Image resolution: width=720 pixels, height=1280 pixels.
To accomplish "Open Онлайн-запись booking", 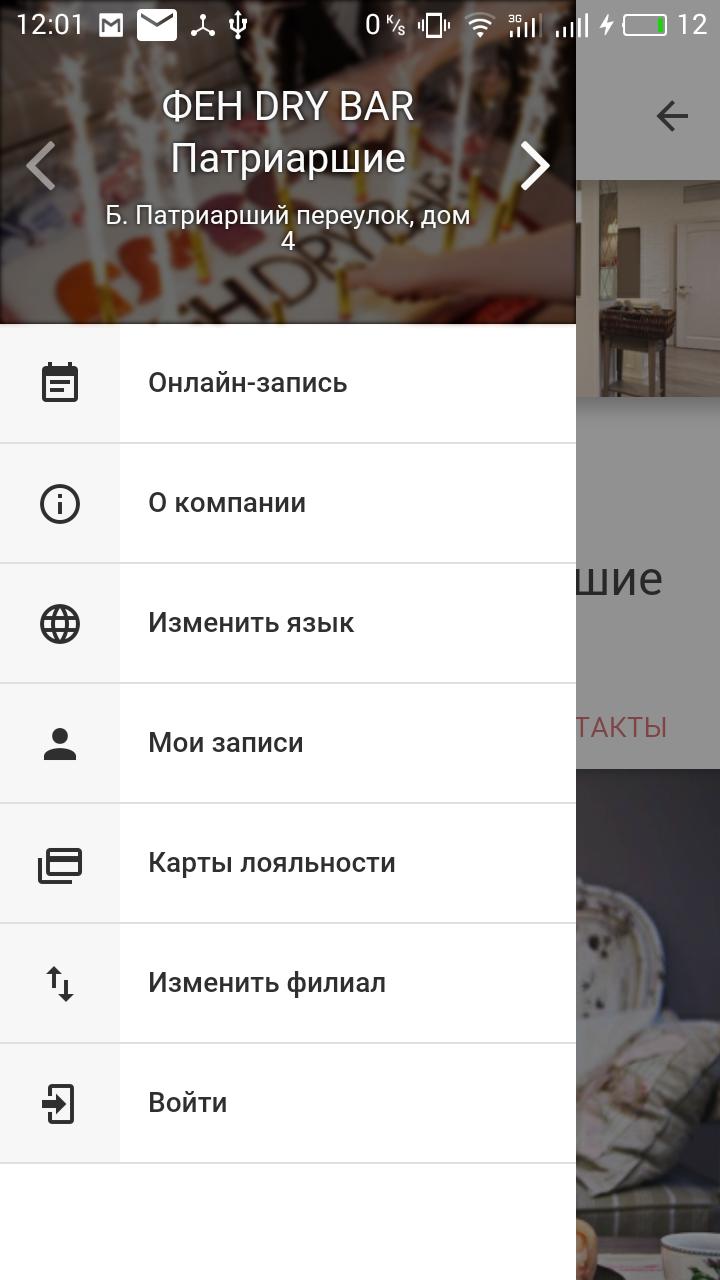I will click(x=288, y=383).
